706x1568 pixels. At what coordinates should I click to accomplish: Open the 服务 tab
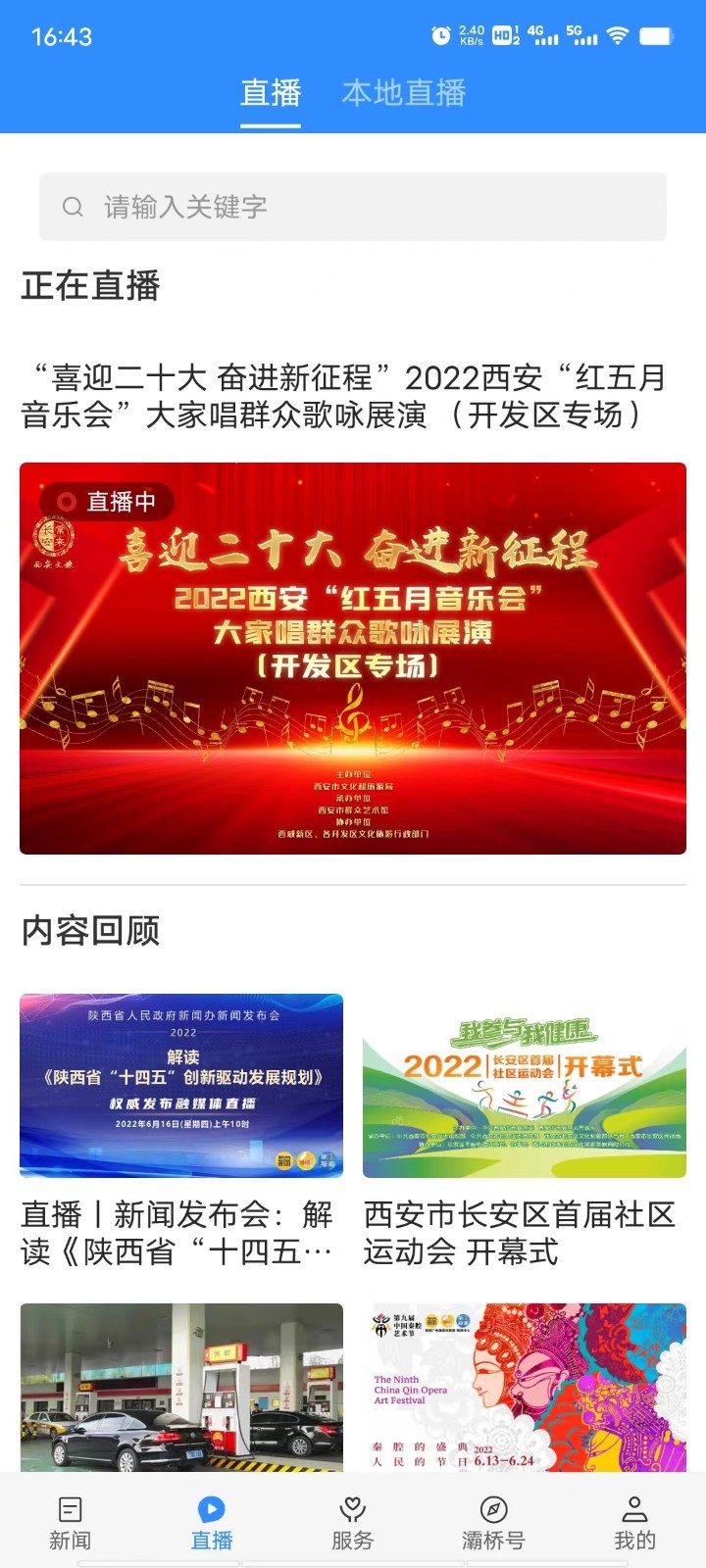point(353,1523)
